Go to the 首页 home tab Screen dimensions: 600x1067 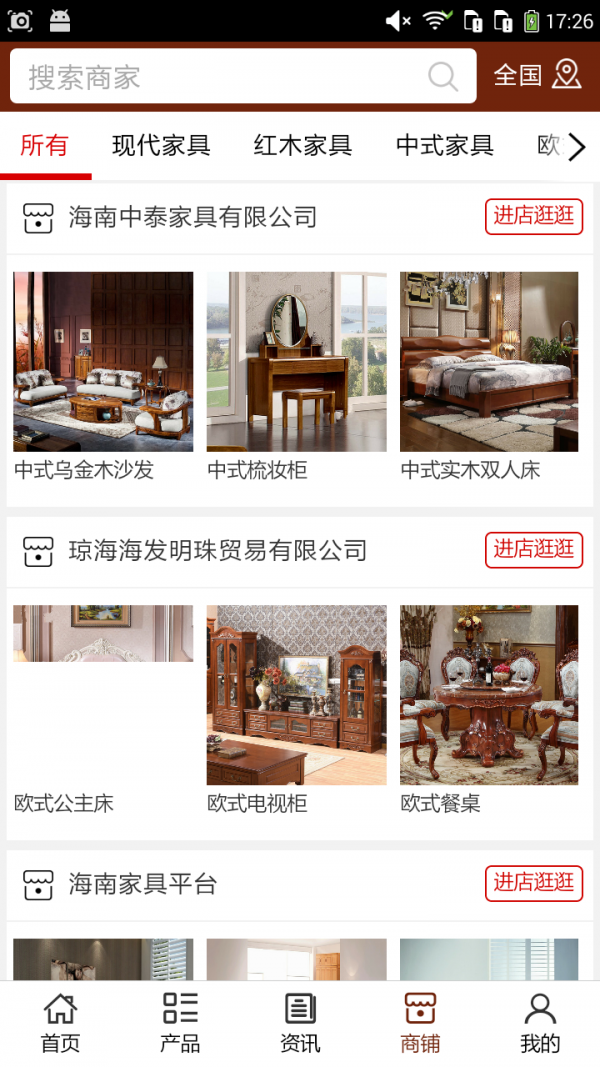tap(60, 1023)
